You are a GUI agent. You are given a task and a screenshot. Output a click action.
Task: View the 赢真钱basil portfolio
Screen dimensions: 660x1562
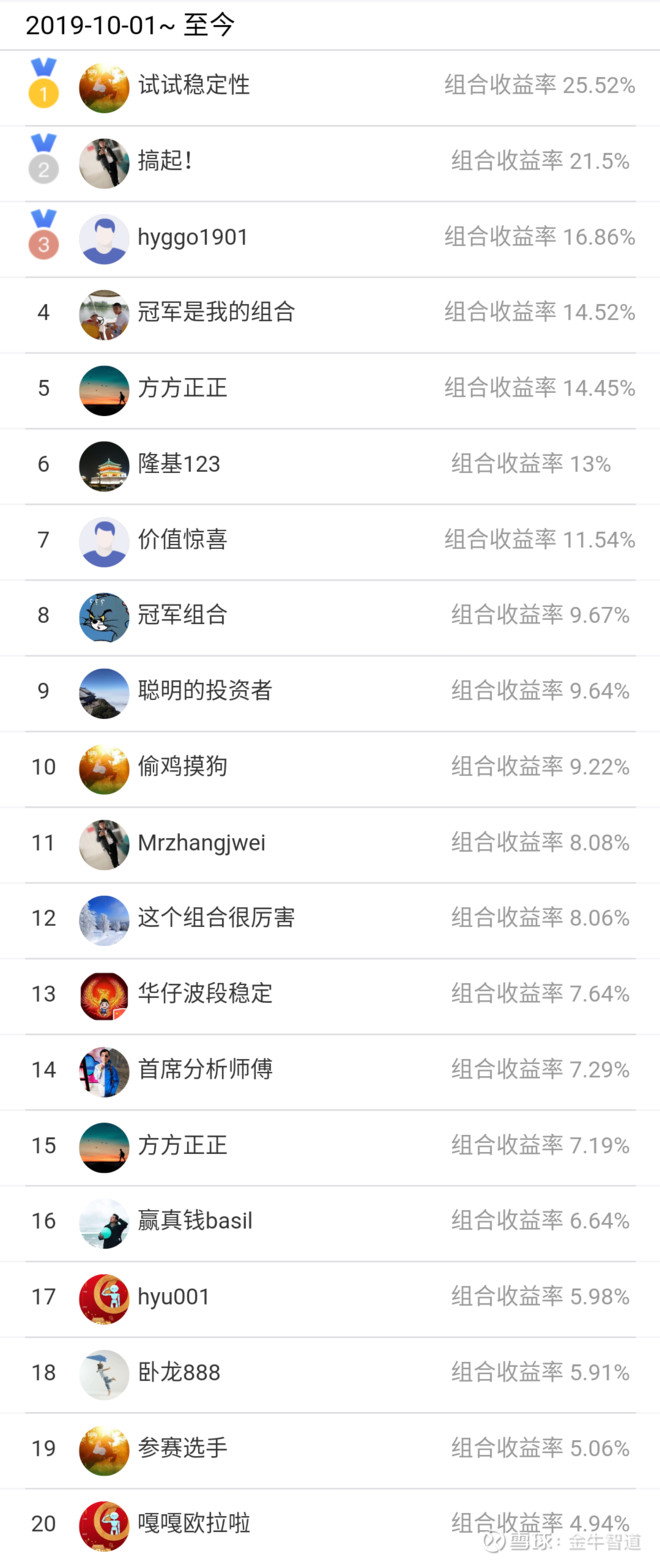pos(195,1222)
